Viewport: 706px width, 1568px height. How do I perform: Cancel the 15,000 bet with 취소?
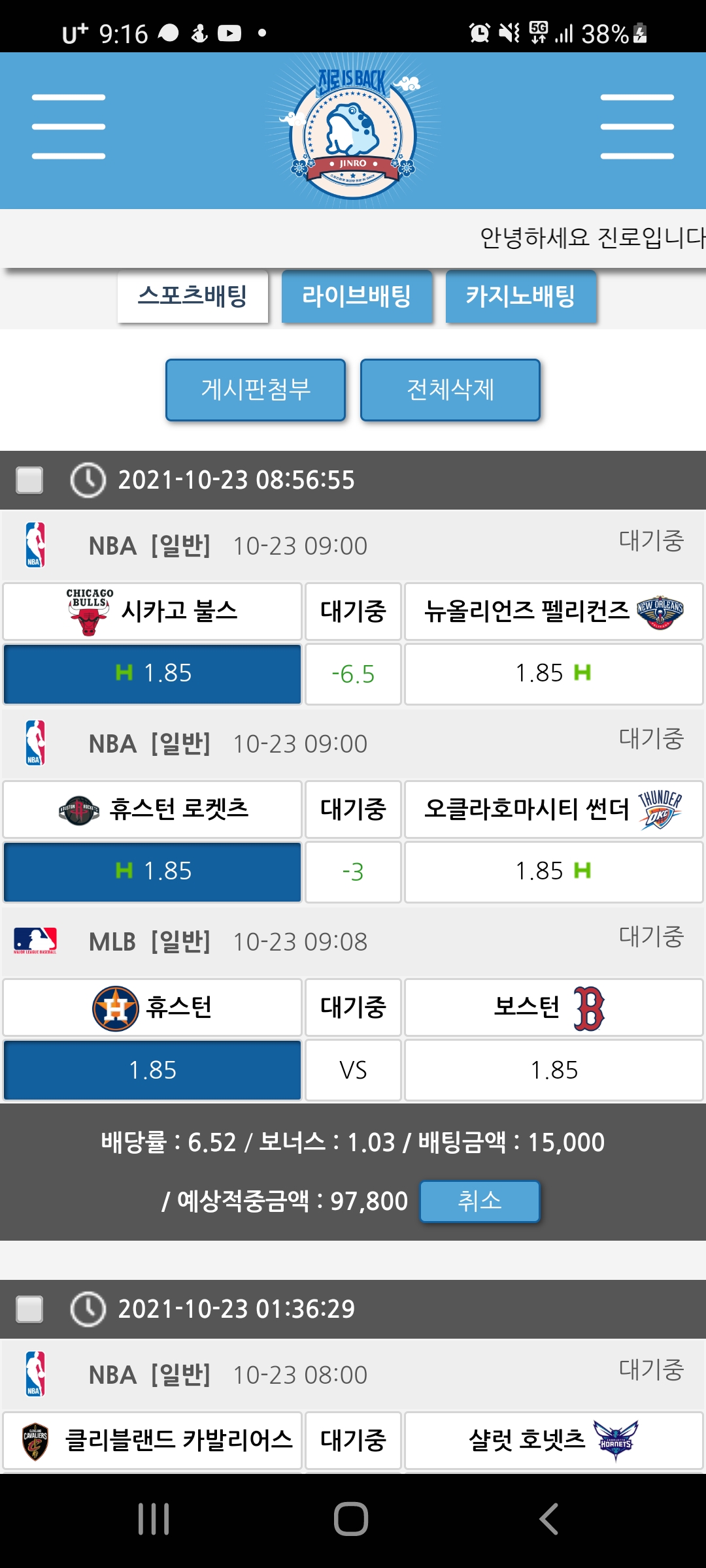click(480, 1201)
